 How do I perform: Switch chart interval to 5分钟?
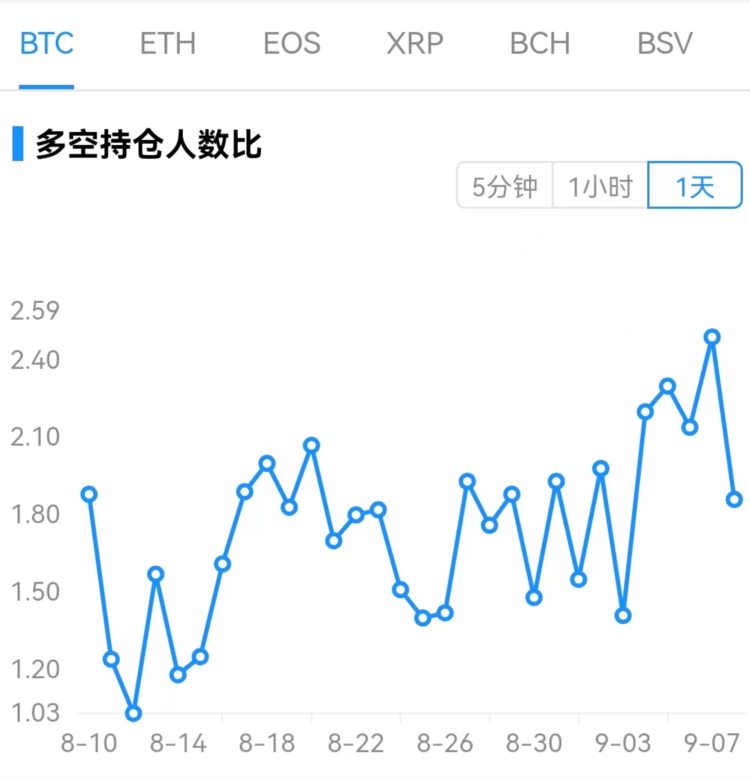503,185
